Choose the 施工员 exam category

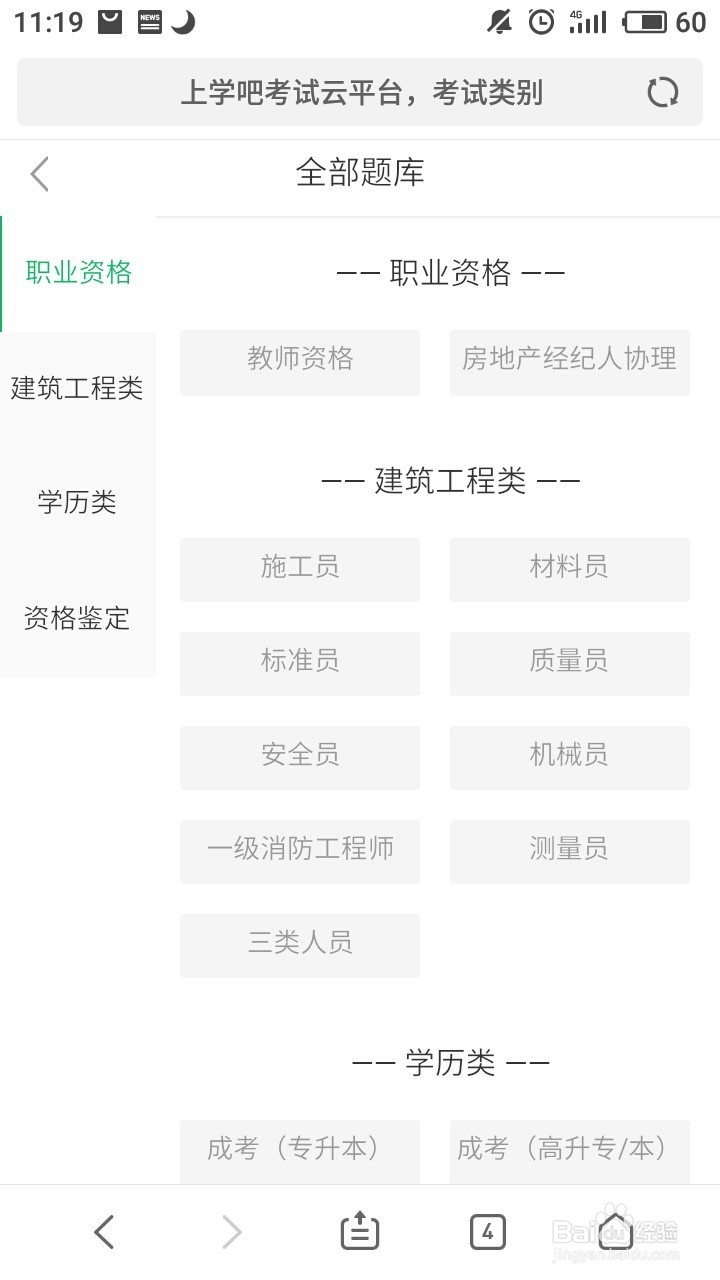coord(299,569)
